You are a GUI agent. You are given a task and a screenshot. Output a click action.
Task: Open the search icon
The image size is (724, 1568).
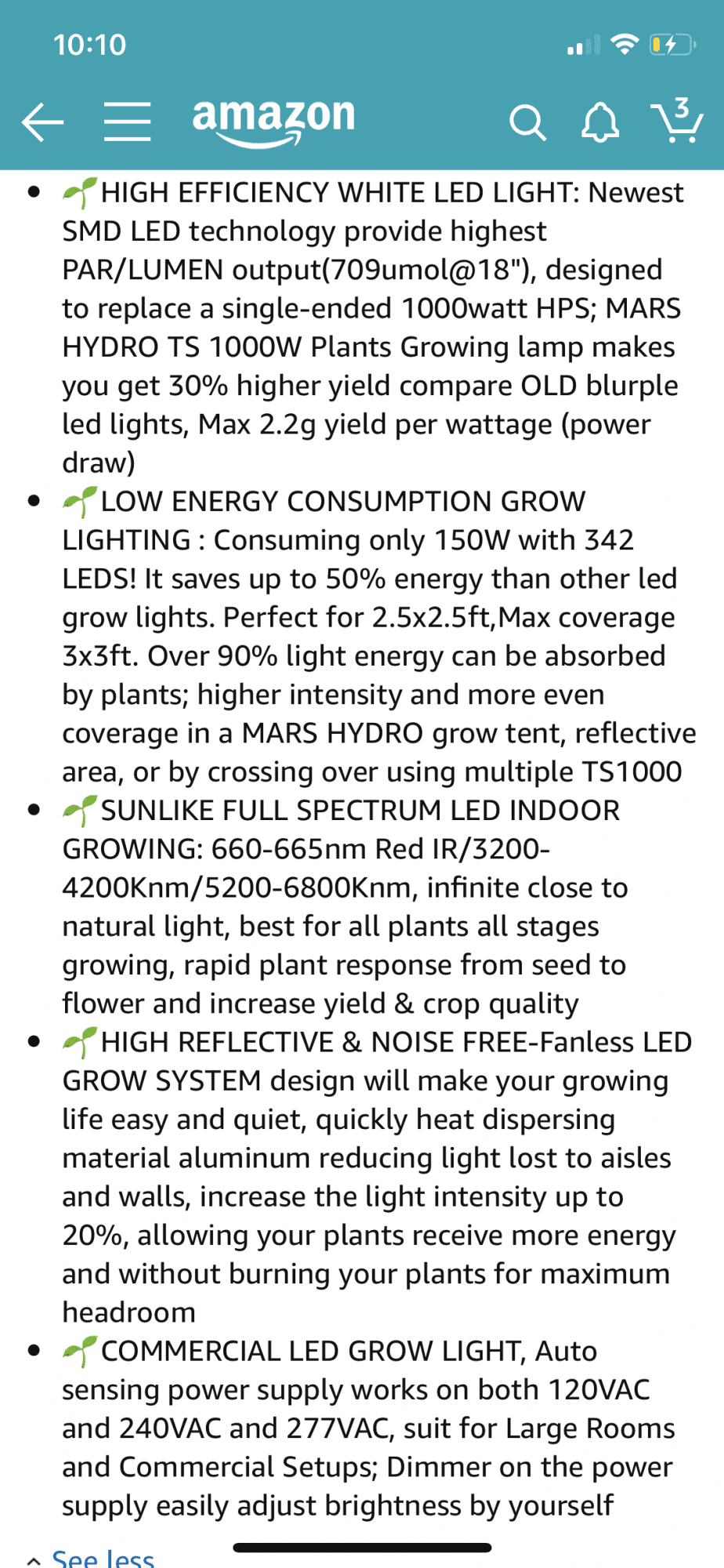(527, 122)
